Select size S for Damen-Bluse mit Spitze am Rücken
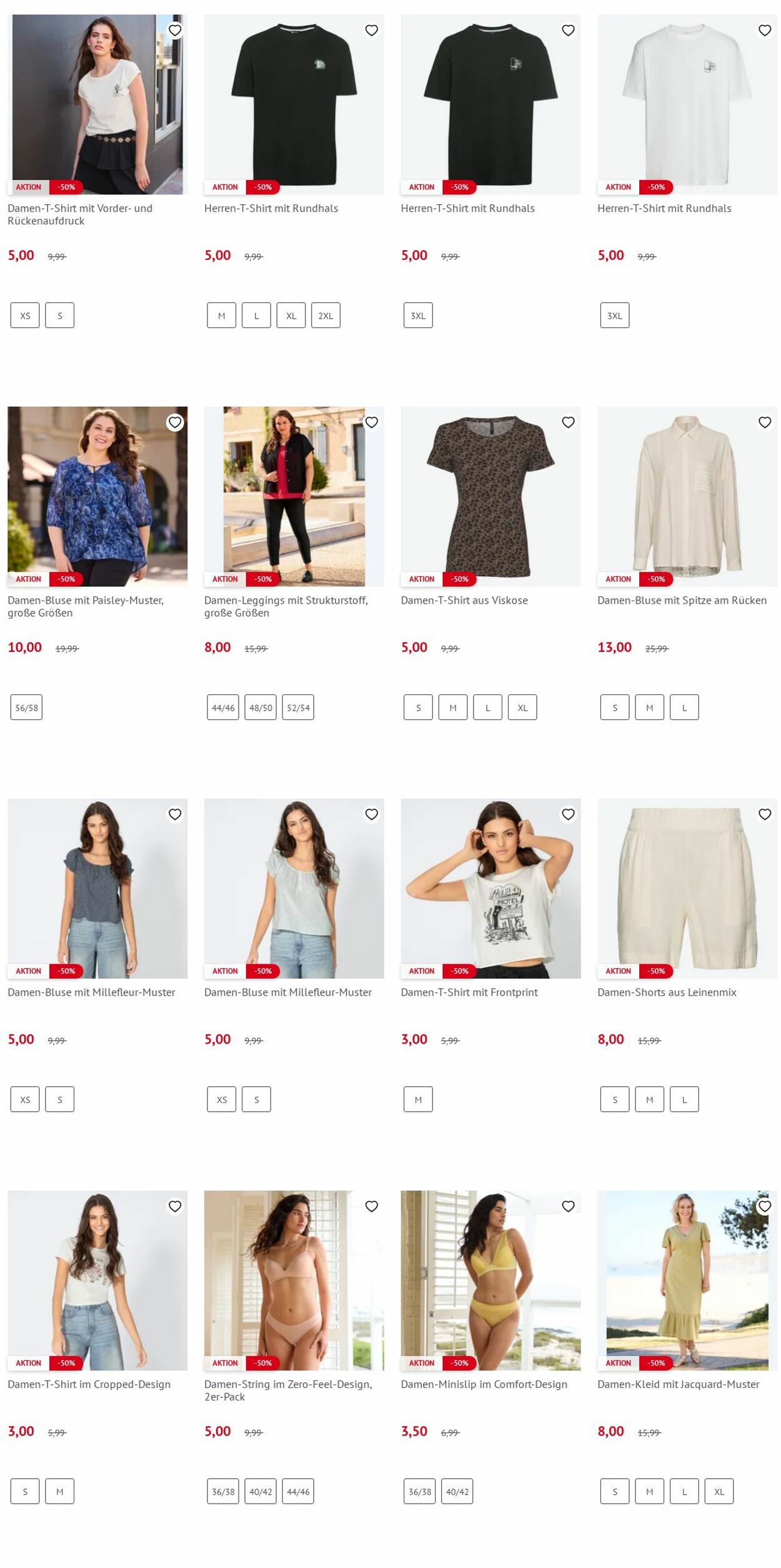The image size is (781, 1568). point(615,707)
